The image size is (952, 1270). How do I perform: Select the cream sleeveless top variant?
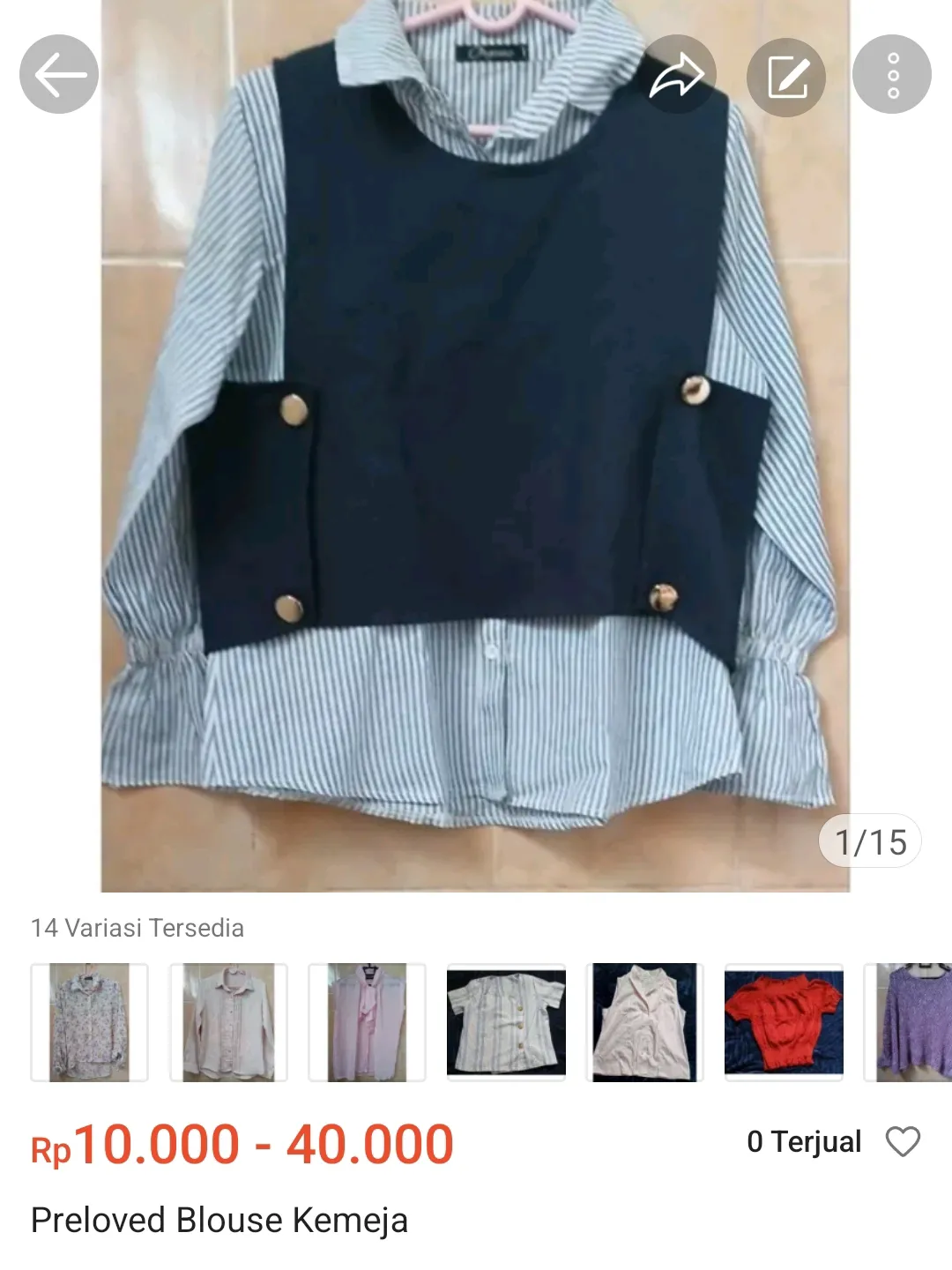point(646,1020)
